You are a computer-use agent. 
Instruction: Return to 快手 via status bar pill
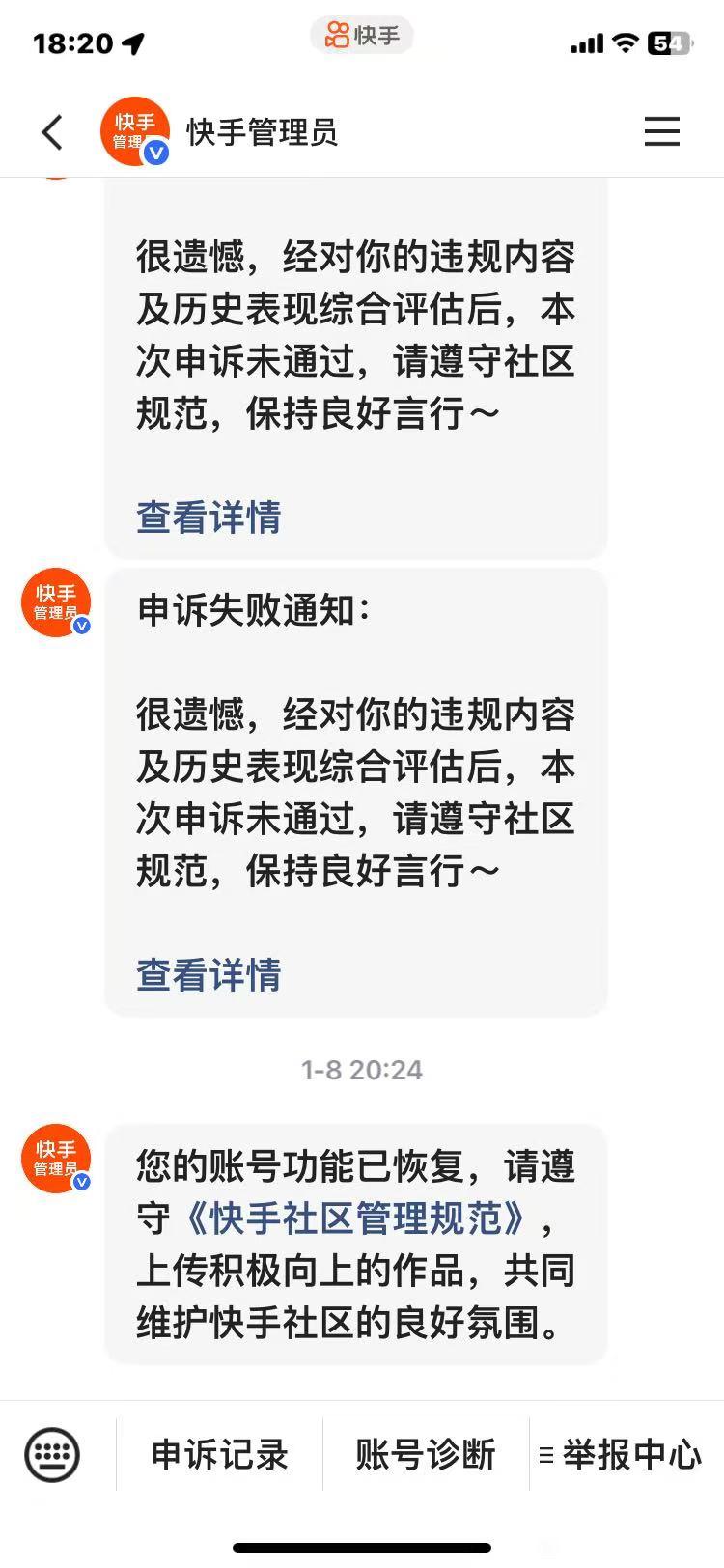pyautogui.click(x=362, y=37)
